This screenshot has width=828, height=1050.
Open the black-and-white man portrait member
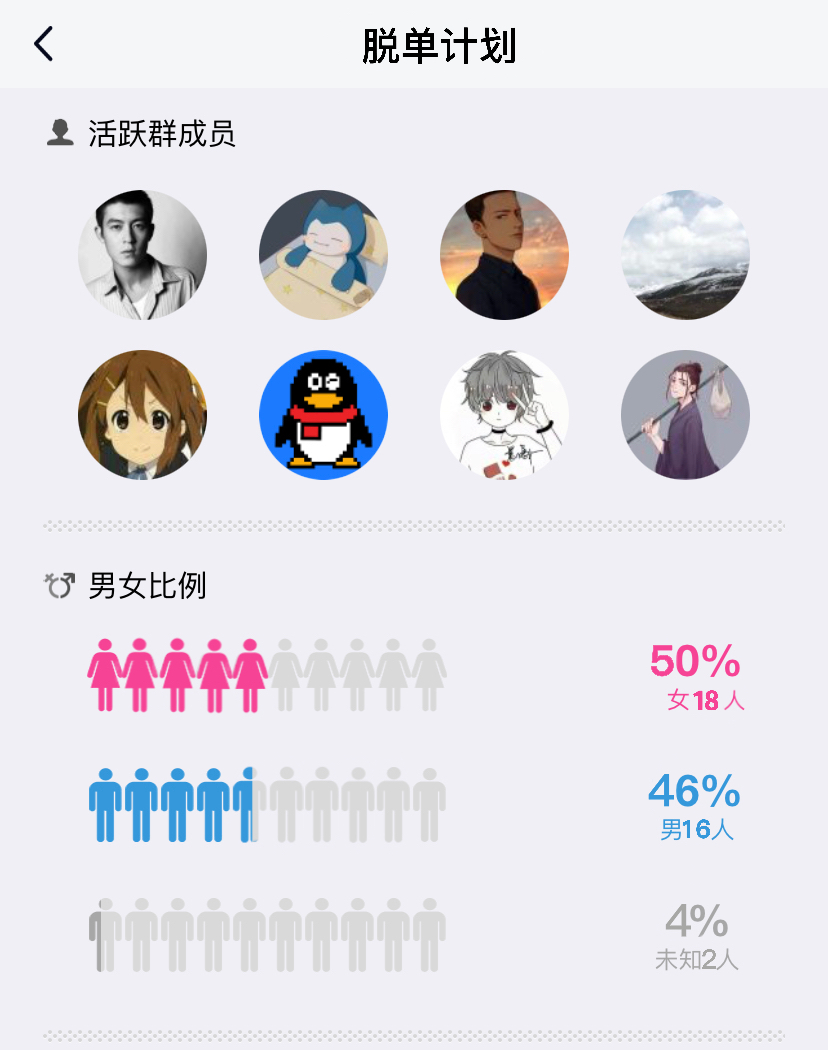(142, 255)
